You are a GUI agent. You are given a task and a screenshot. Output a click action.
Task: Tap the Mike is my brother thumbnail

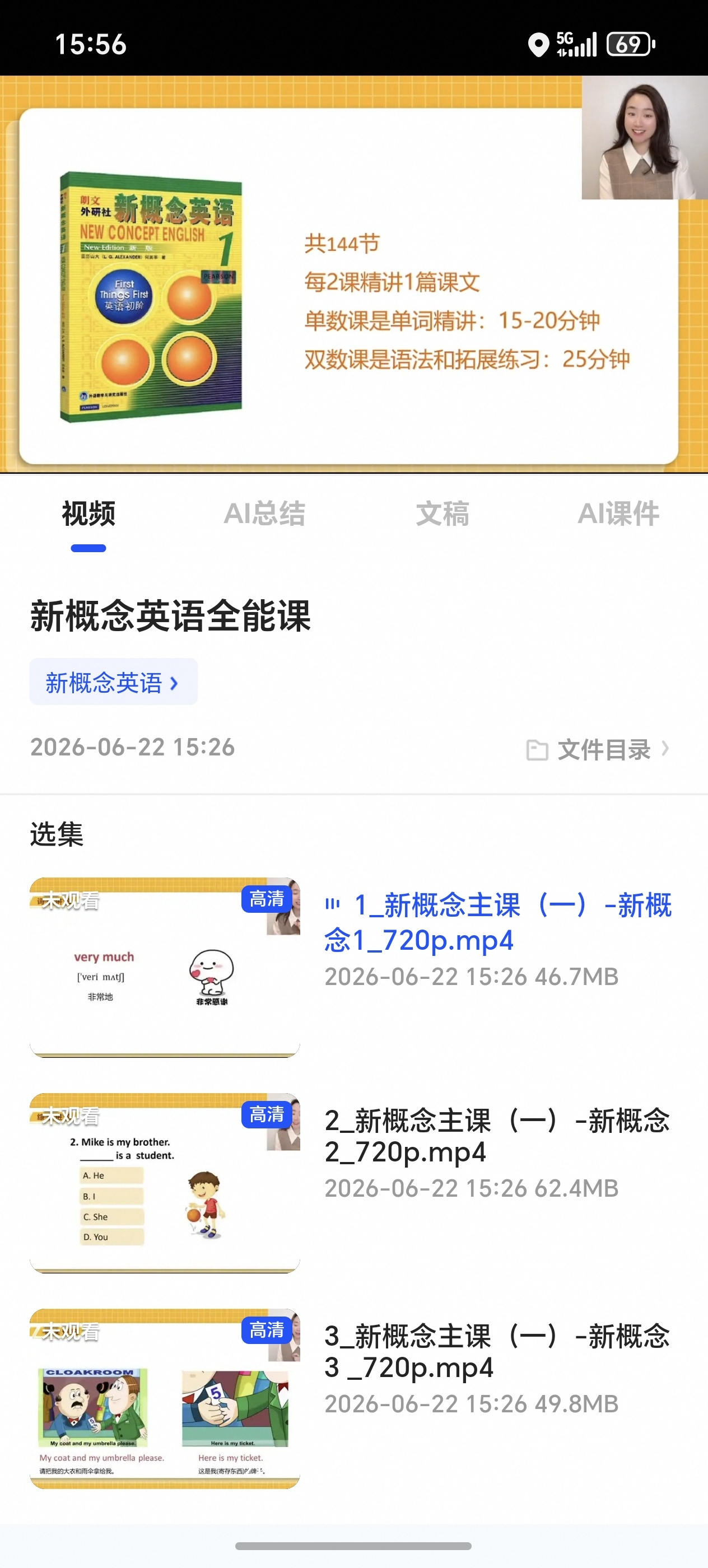[165, 1183]
